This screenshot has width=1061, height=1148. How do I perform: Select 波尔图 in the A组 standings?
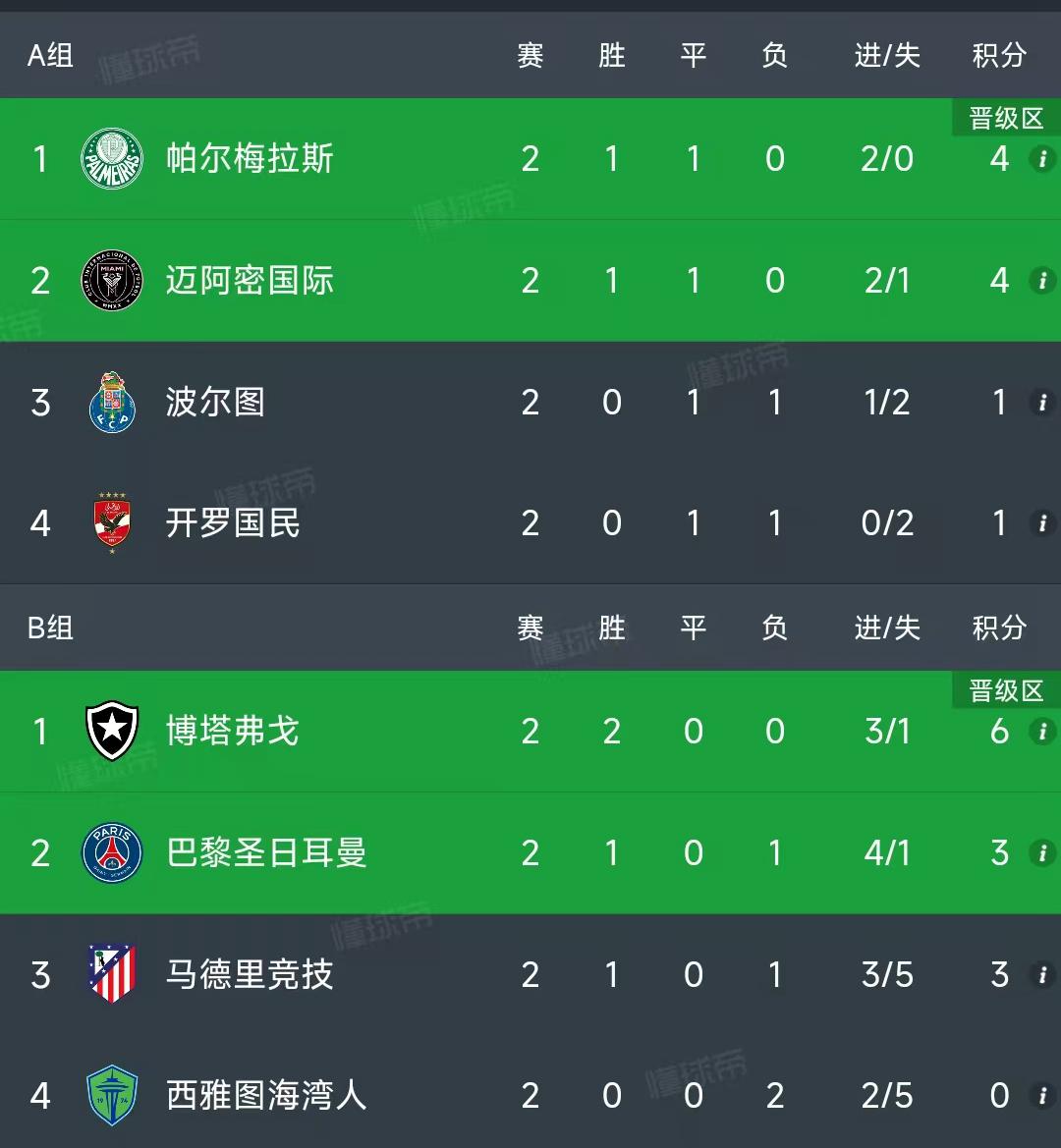pos(215,403)
